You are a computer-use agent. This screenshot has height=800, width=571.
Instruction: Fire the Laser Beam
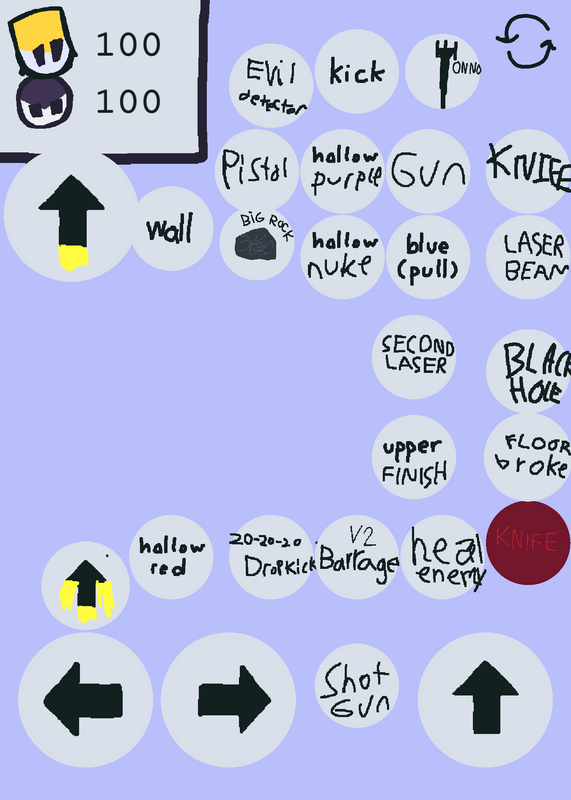coord(528,257)
